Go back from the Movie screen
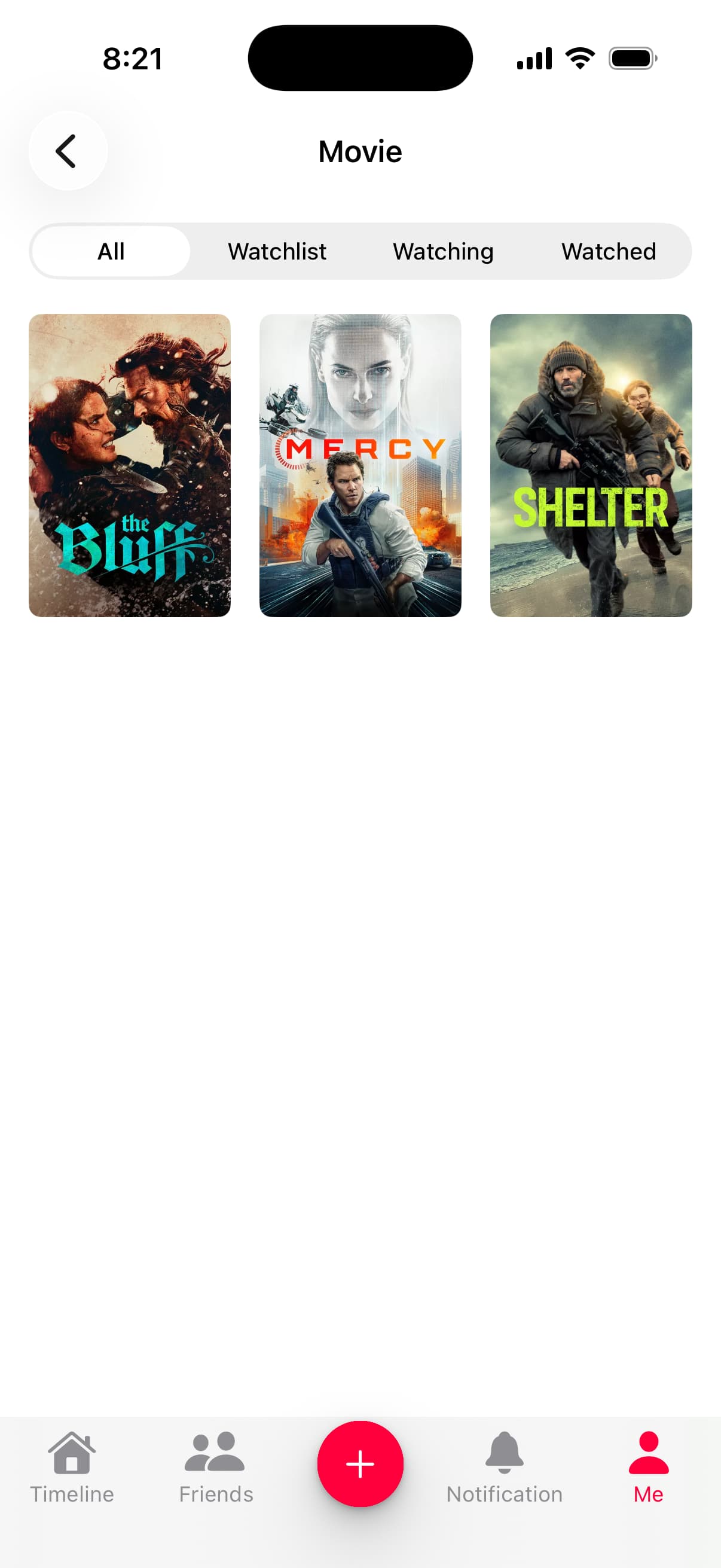Image resolution: width=721 pixels, height=1568 pixels. click(68, 151)
